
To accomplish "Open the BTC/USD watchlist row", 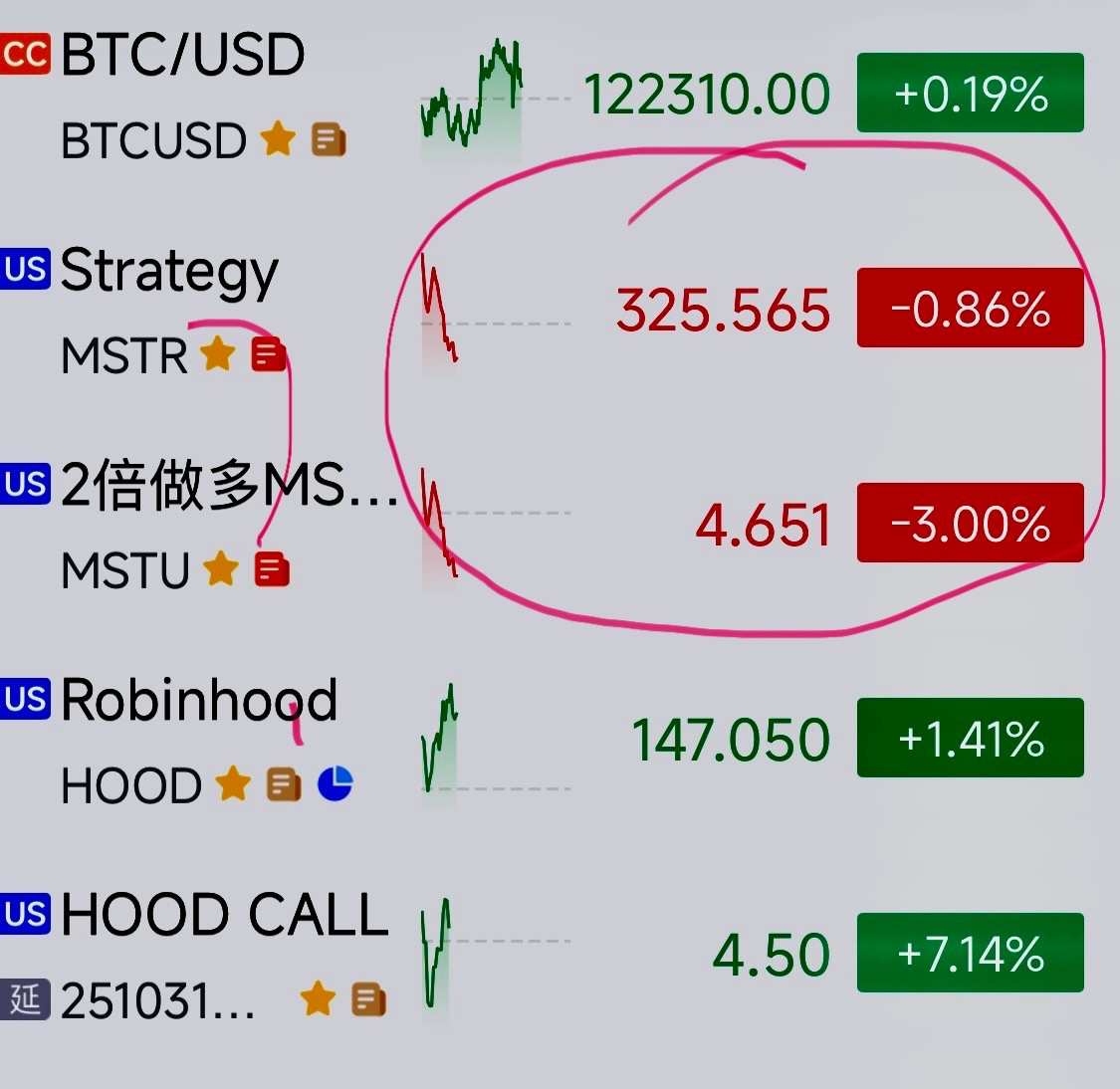I will 182,56.
